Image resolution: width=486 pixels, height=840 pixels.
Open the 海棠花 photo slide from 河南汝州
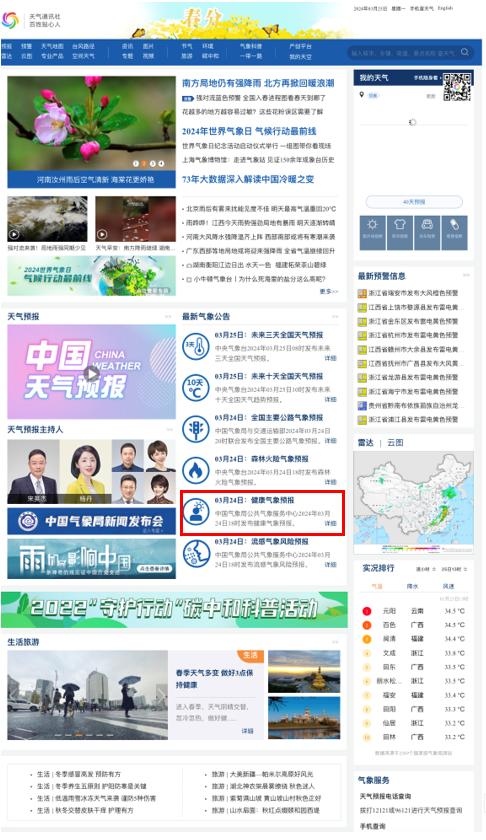(92, 132)
